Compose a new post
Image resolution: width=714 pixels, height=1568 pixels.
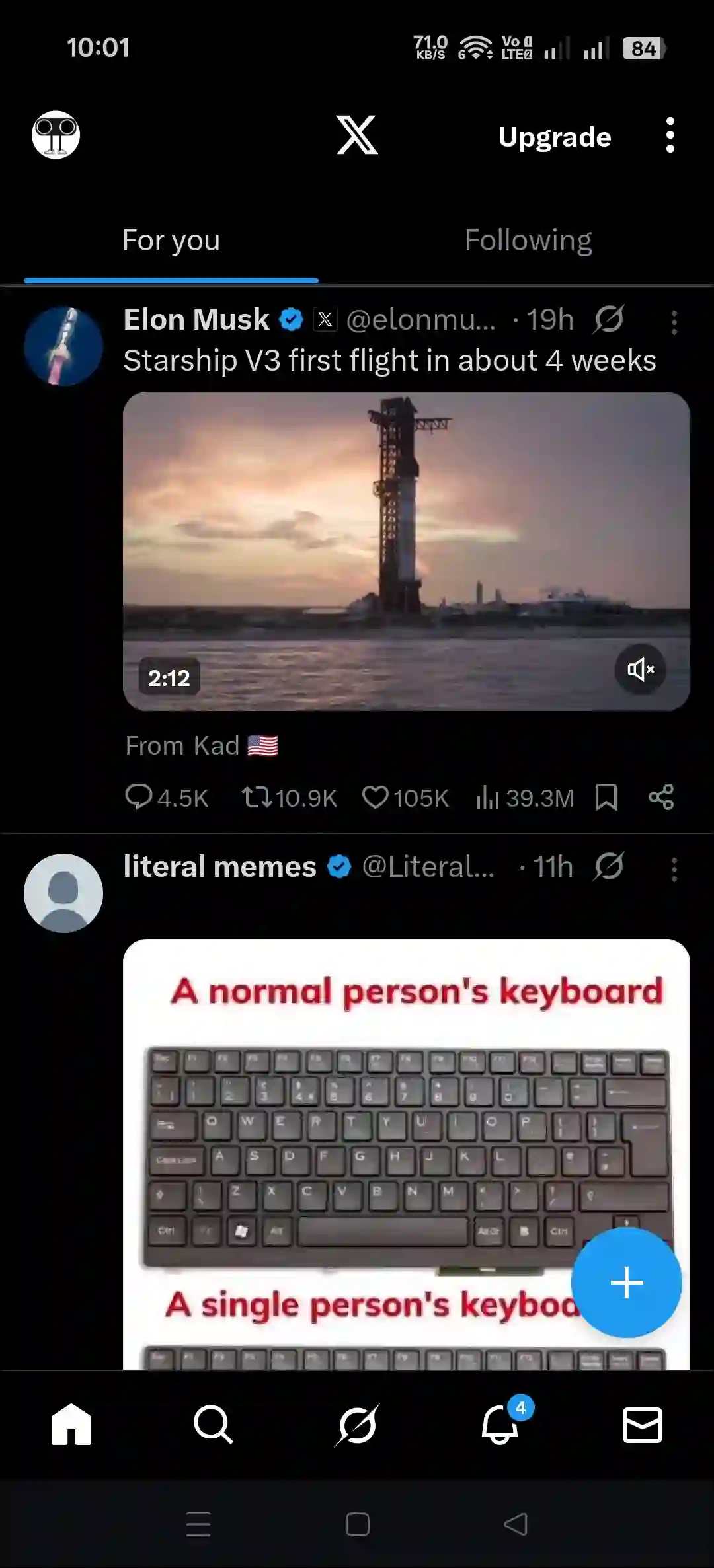pos(626,1283)
